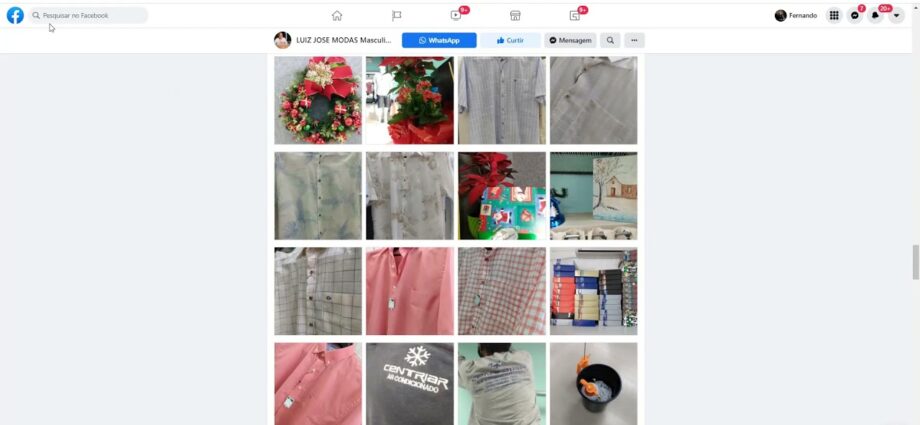
Task: Open Fernando's profile
Action: point(796,16)
